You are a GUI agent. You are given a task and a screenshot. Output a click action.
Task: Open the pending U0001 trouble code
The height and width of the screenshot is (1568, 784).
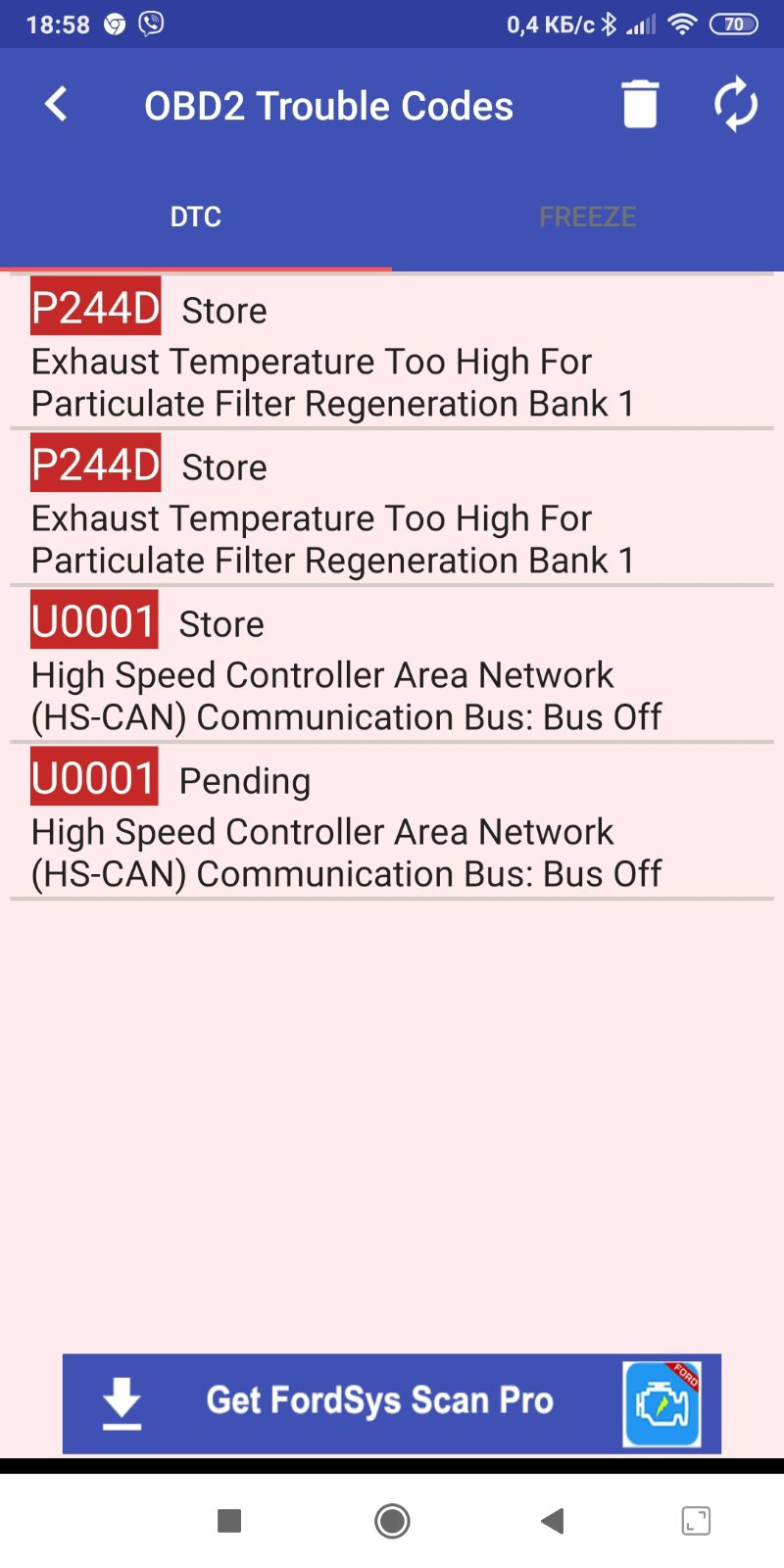[x=392, y=821]
